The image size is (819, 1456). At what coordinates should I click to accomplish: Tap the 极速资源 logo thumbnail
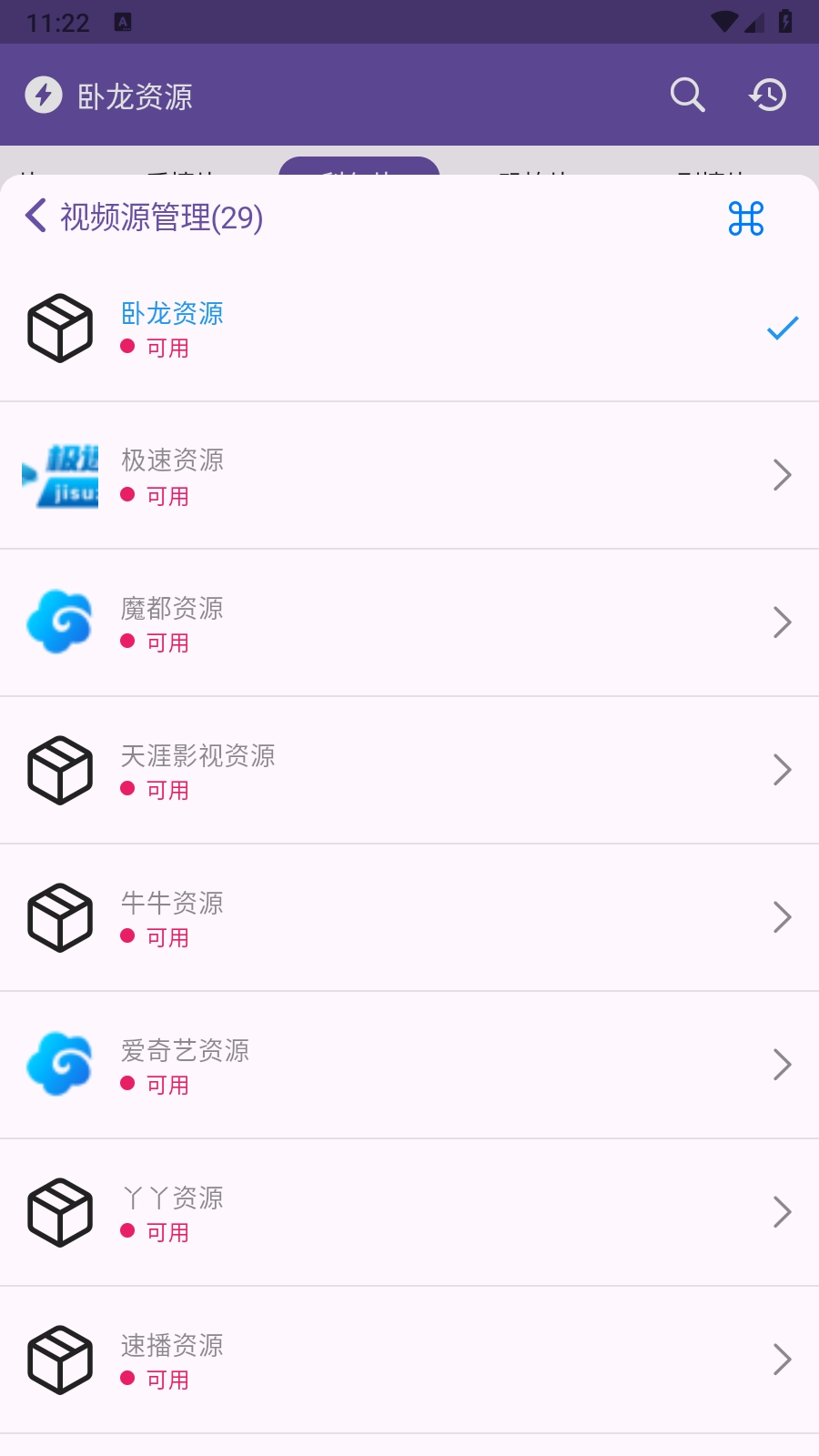pyautogui.click(x=60, y=474)
